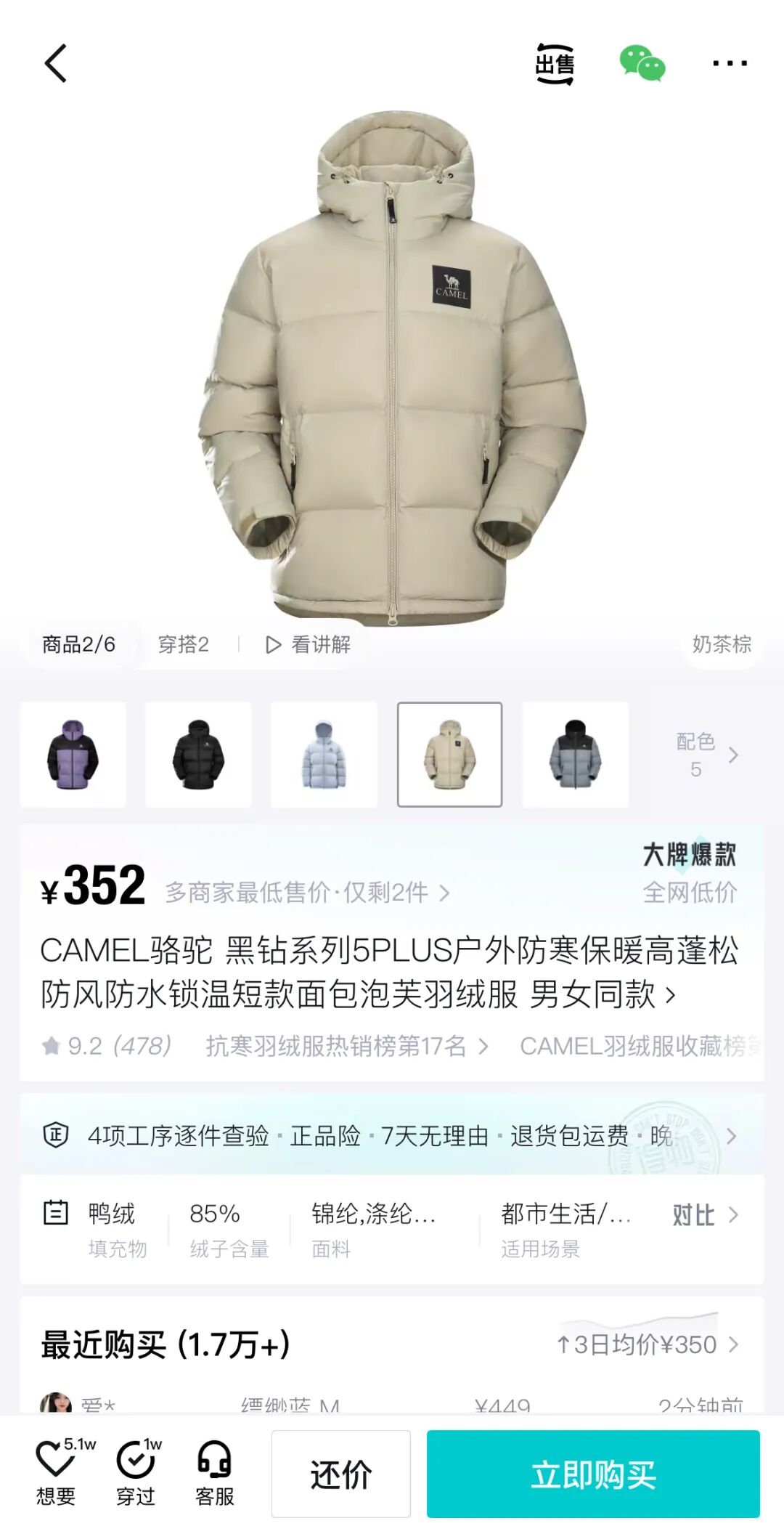The width and height of the screenshot is (784, 1534).
Task: Expand 配色 5 color options
Action: coord(706,755)
